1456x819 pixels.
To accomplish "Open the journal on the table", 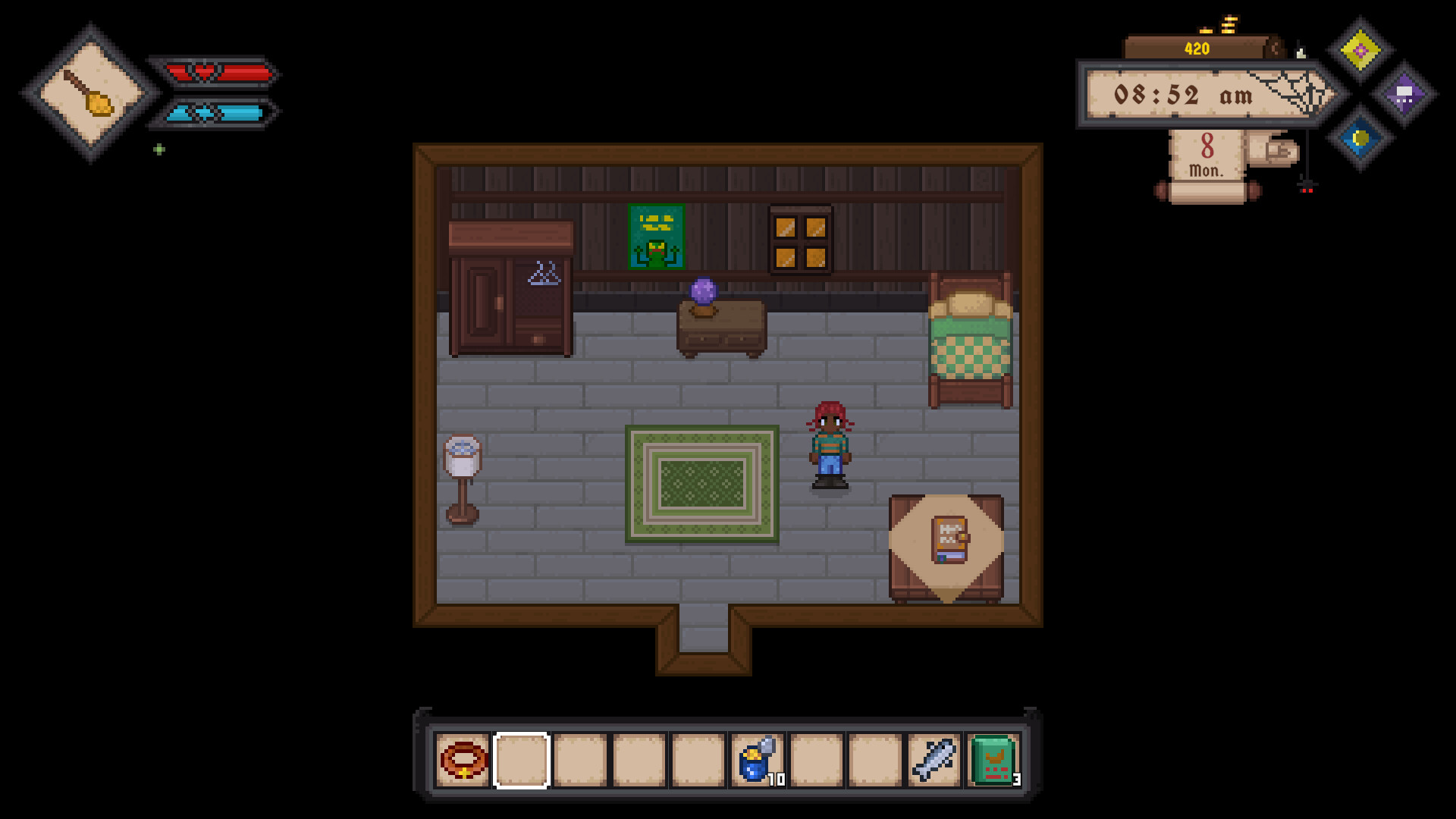I will [949, 539].
